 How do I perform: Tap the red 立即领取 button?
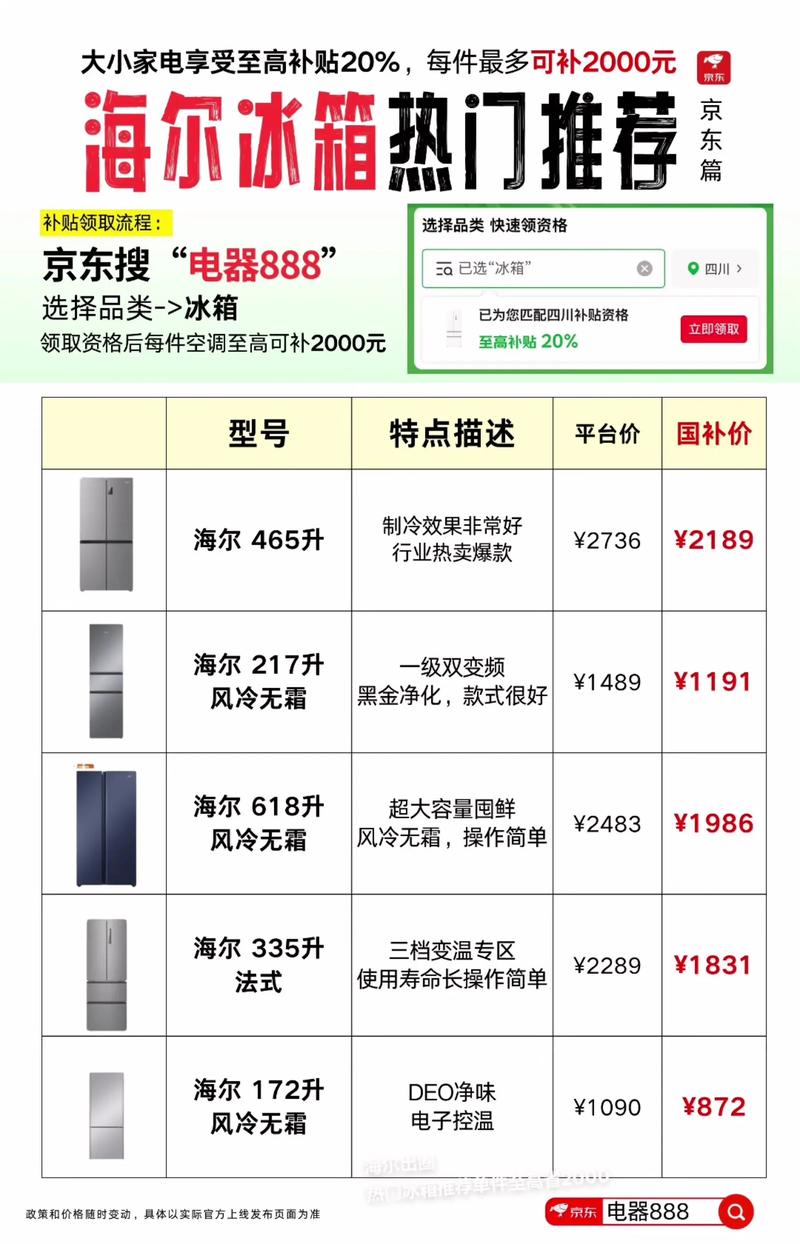[715, 327]
